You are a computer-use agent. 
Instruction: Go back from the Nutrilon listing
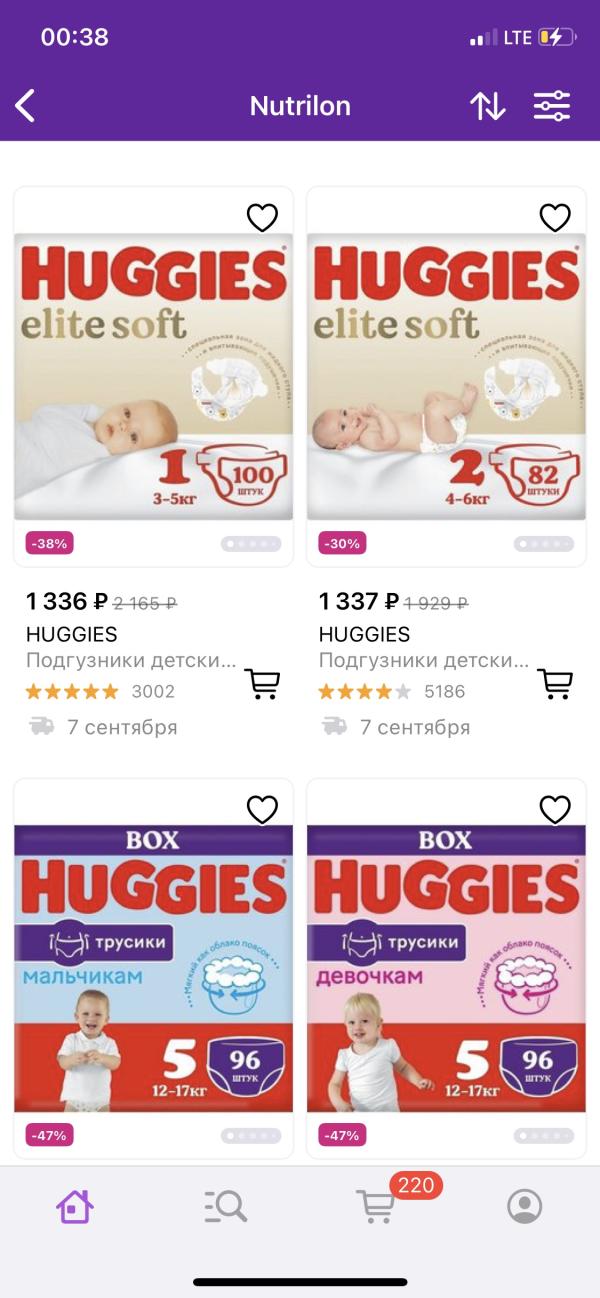pos(26,105)
